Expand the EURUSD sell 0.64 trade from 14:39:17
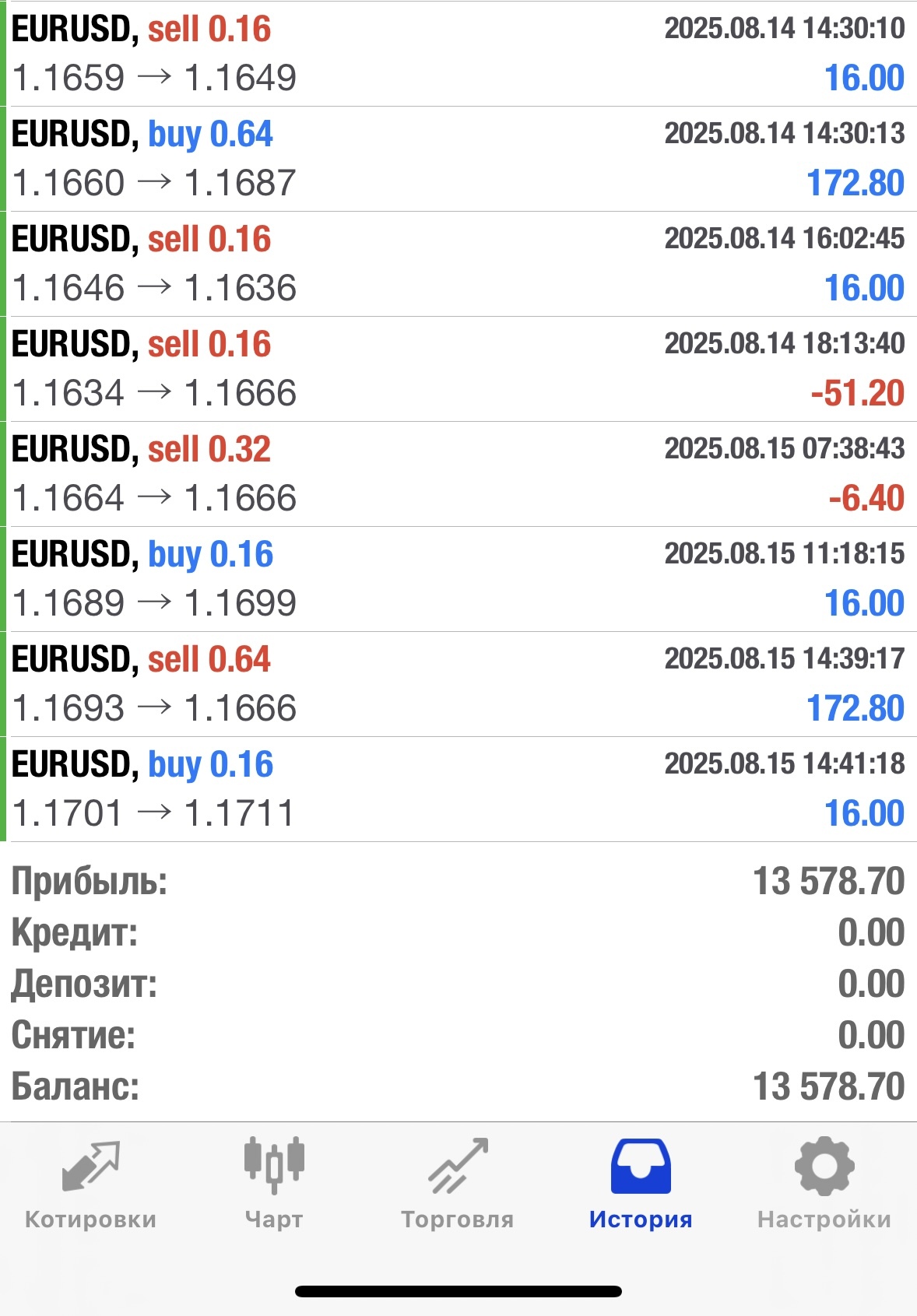This screenshot has height=1316, width=917. pos(458,684)
